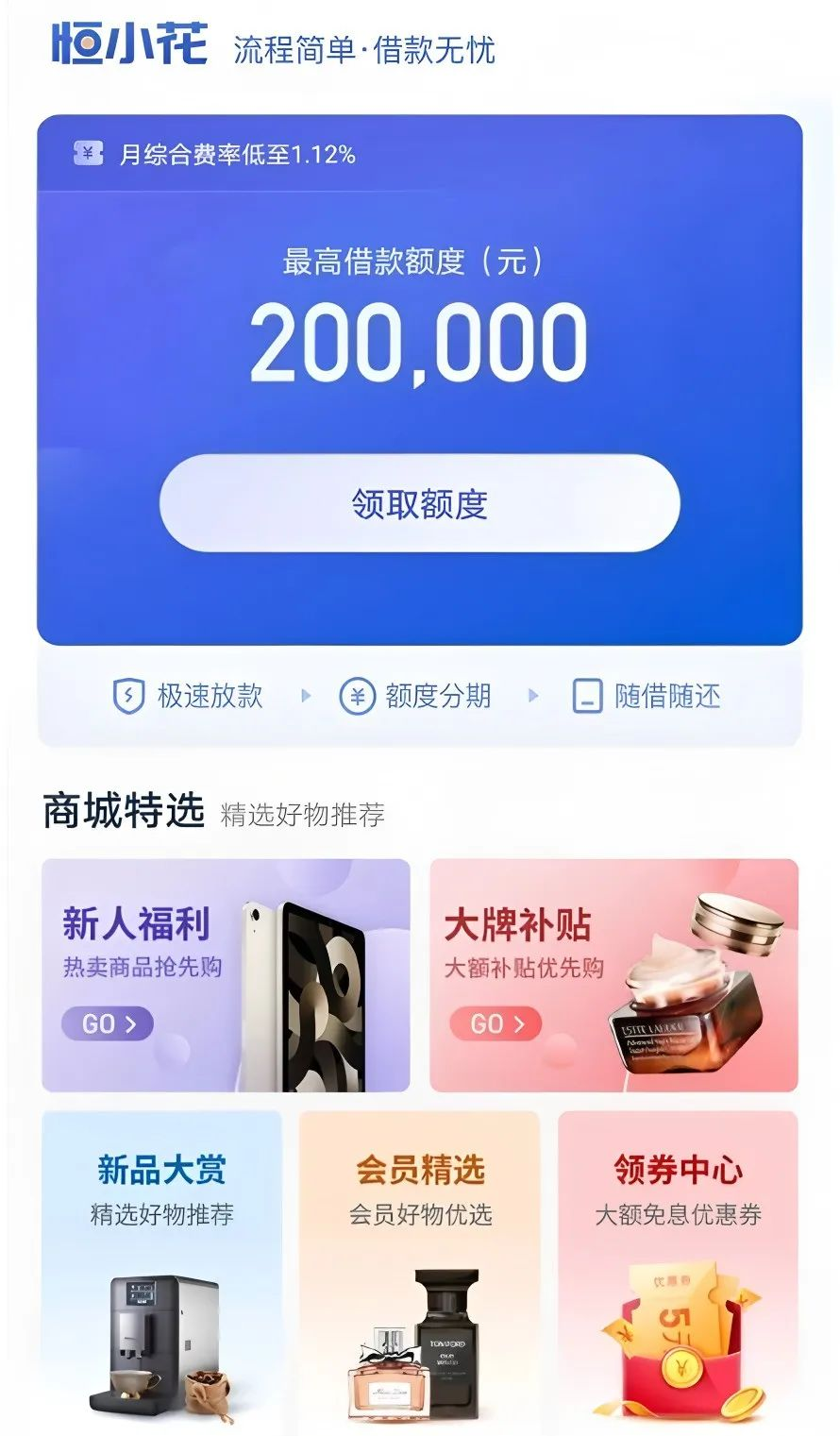The height and width of the screenshot is (1436, 840).
Task: Open the 领券中心 coupon tile
Action: click(678, 1273)
